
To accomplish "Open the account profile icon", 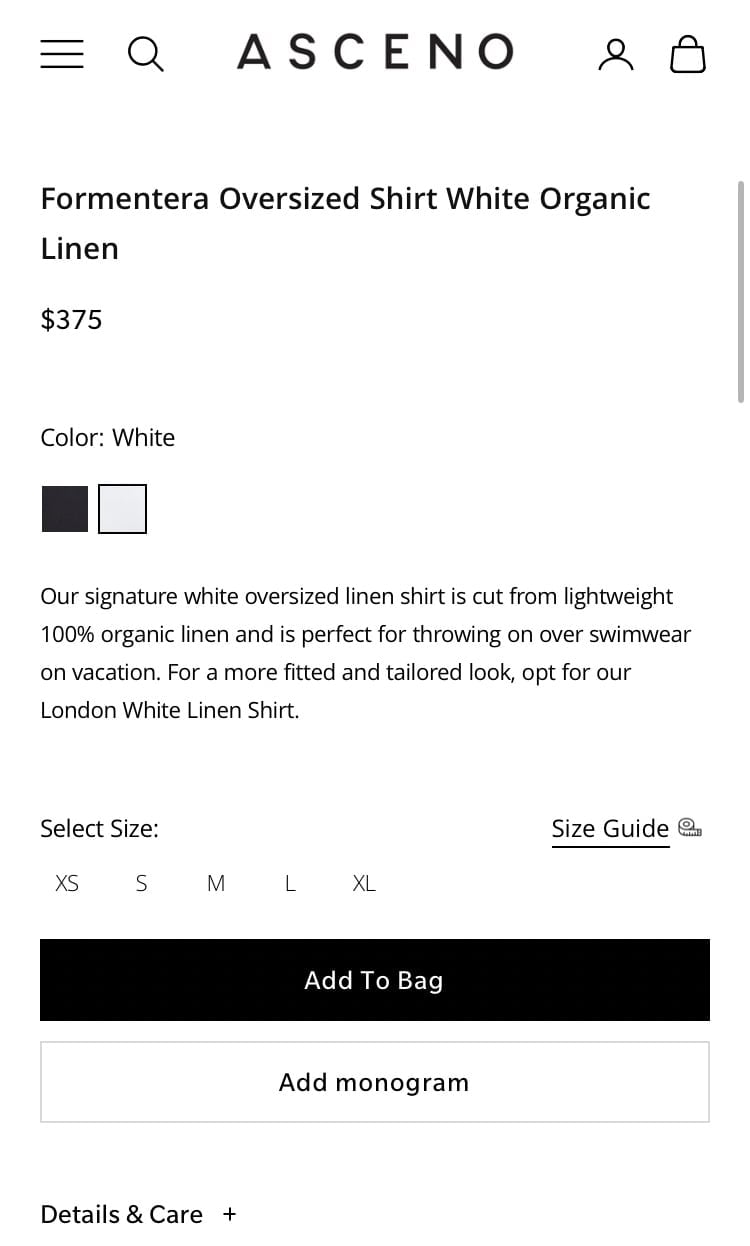I will point(616,54).
